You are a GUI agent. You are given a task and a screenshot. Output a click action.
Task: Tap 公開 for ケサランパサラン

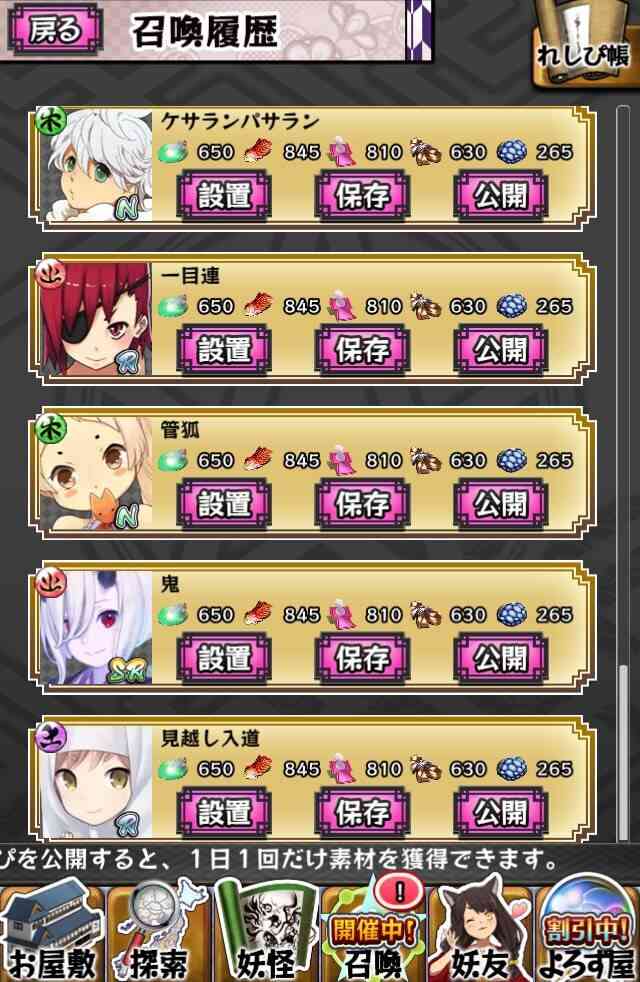point(500,195)
